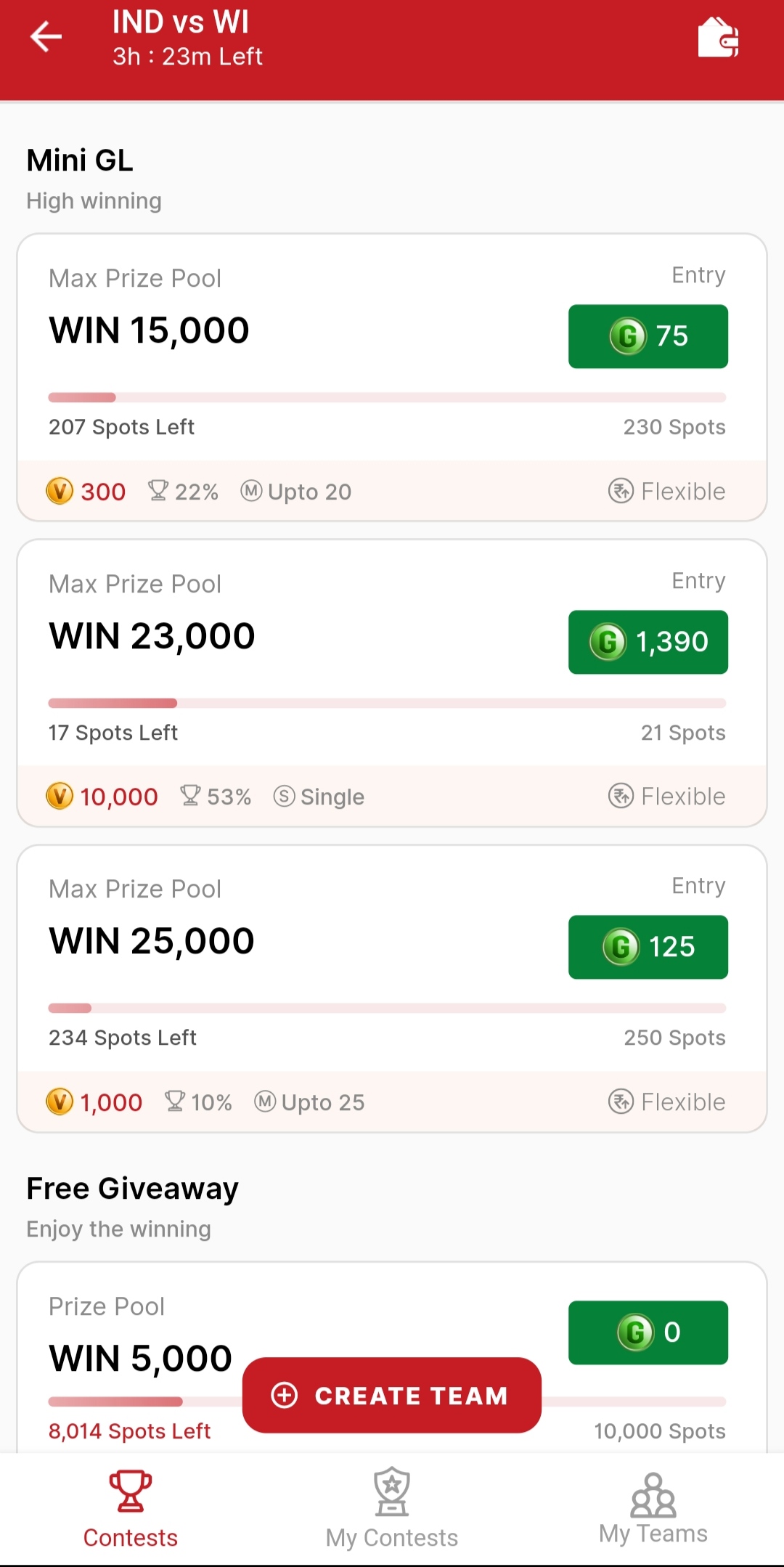Open the WIN 15,000 contest card

(290, 330)
